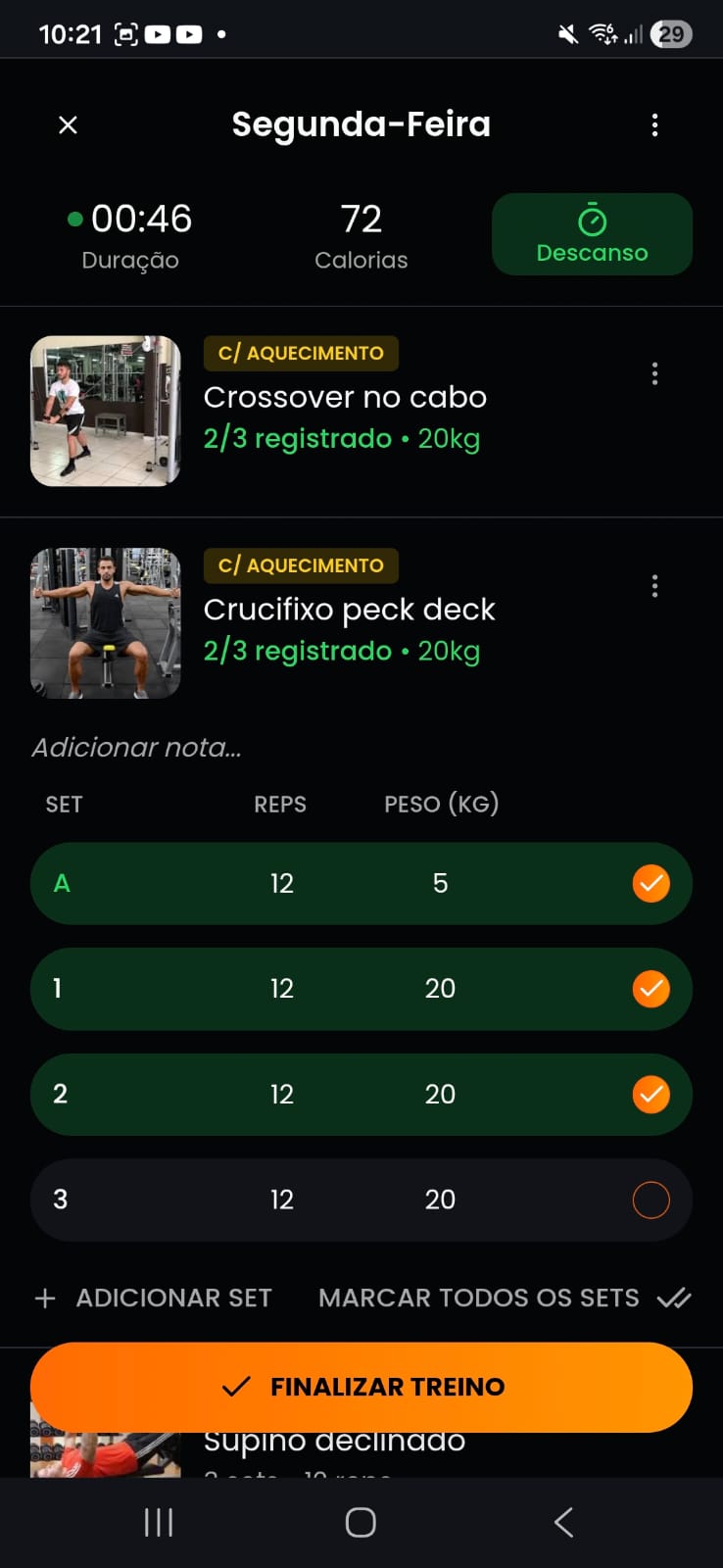Close the Segunda-Feira workout screen
This screenshot has width=723, height=1568.
[x=67, y=124]
